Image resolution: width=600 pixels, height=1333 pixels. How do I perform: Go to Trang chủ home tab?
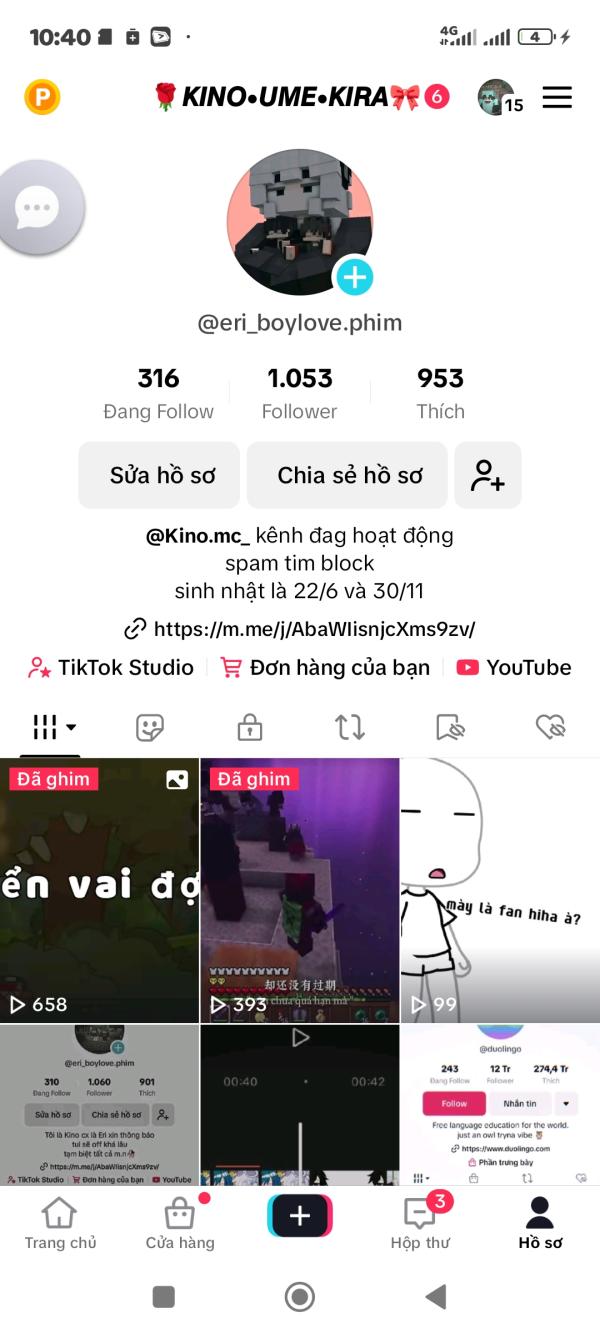[x=60, y=1225]
